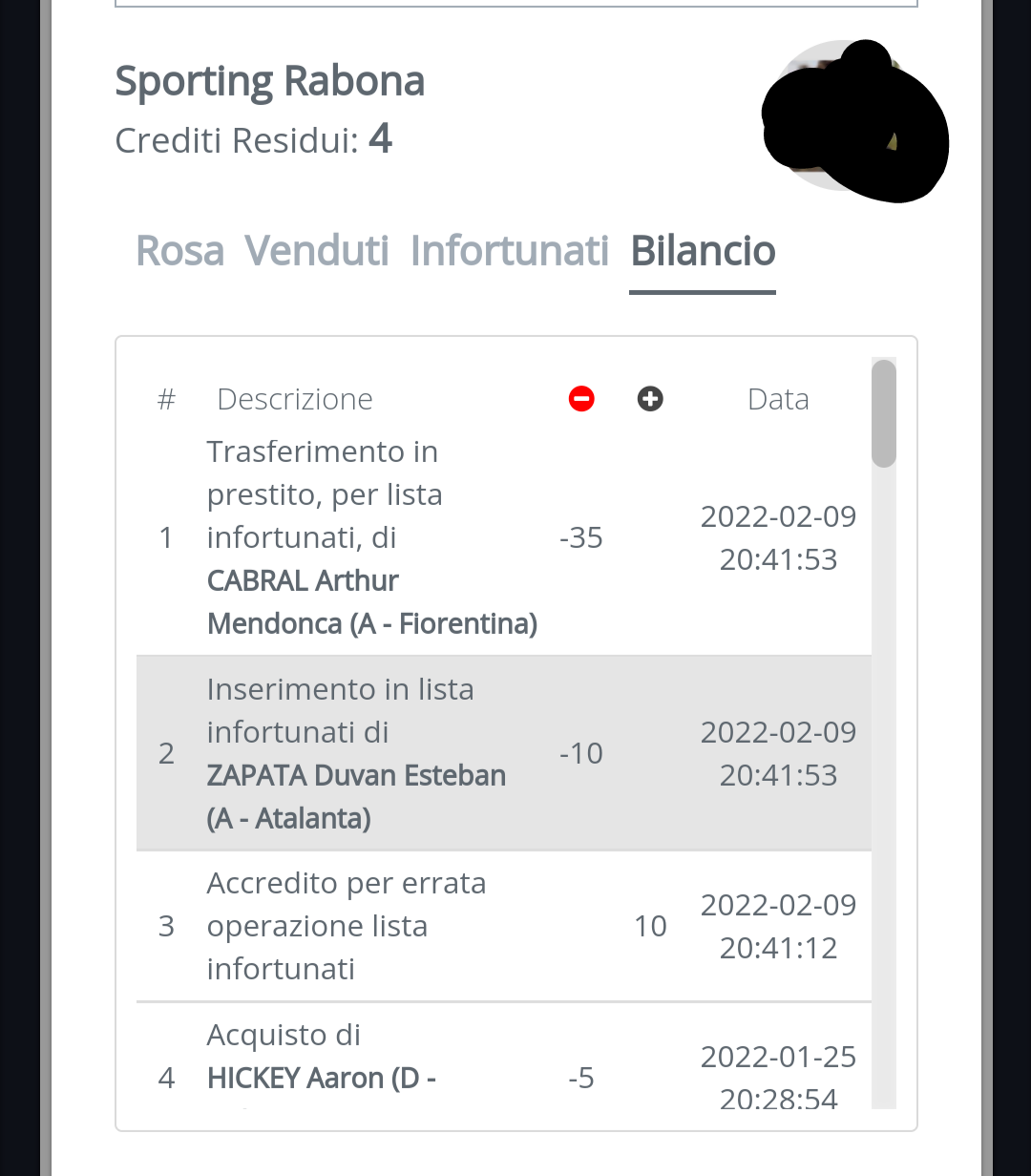This screenshot has width=1031, height=1176.
Task: Click the '#' column header
Action: pyautogui.click(x=166, y=398)
